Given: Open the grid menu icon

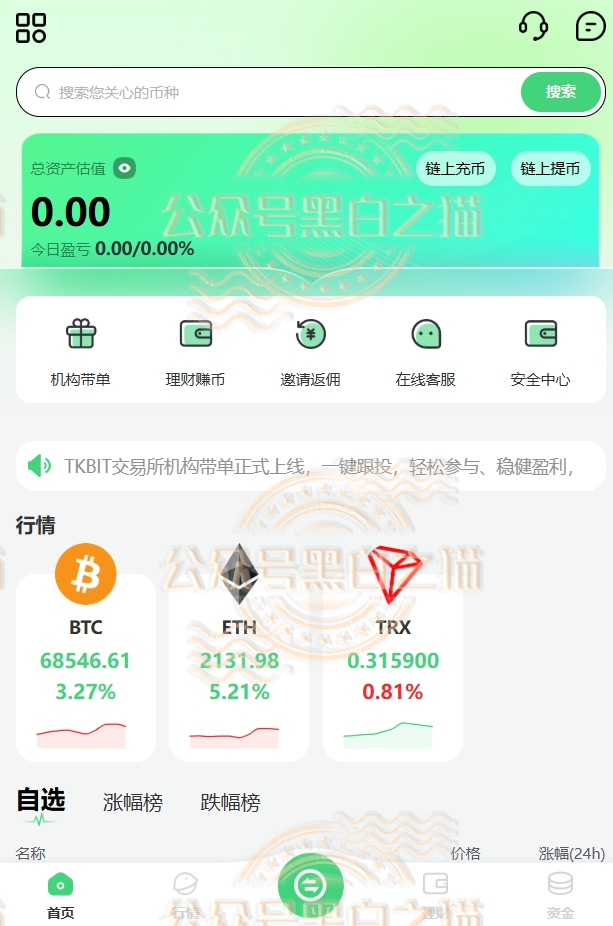Looking at the screenshot, I should 31,27.
